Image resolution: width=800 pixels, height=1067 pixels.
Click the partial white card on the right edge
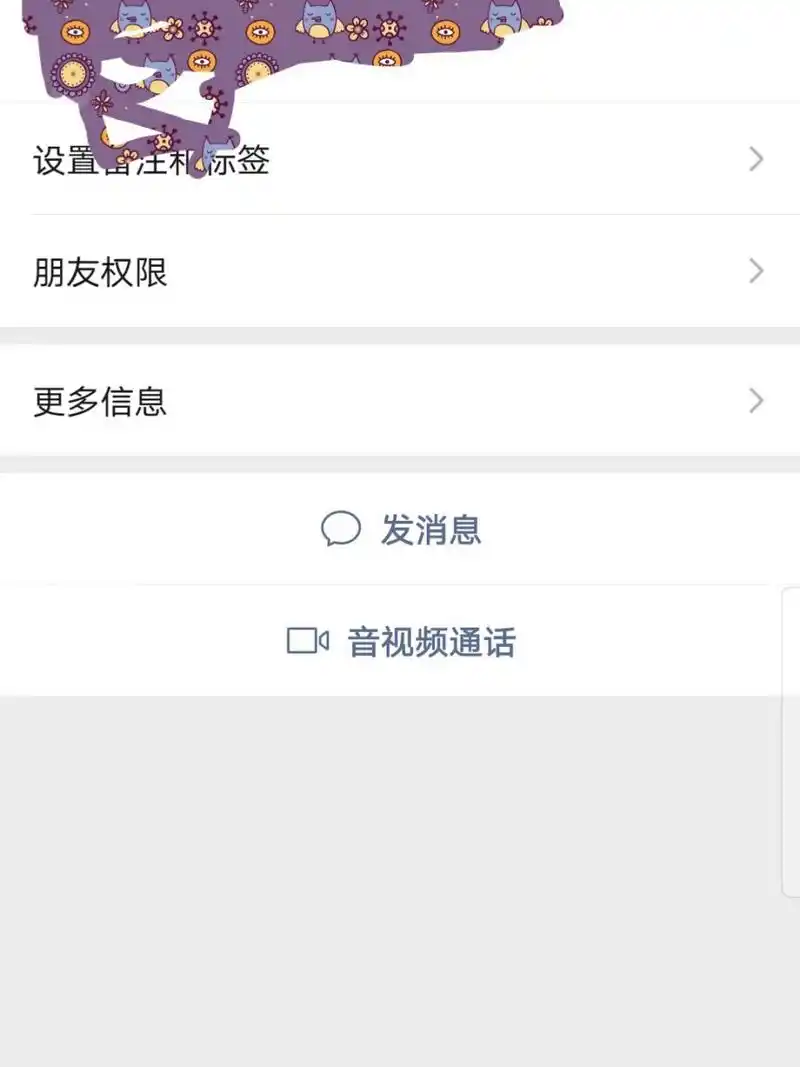click(x=792, y=740)
